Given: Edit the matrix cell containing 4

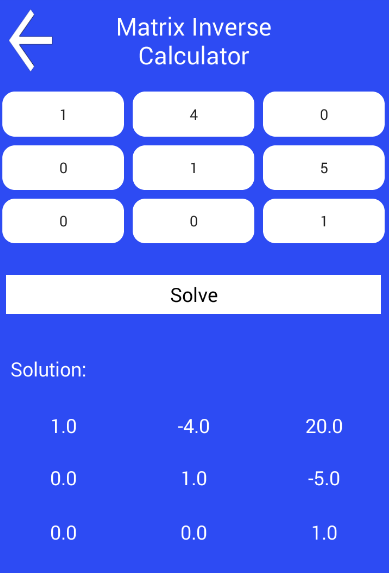Looking at the screenshot, I should 193,114.
